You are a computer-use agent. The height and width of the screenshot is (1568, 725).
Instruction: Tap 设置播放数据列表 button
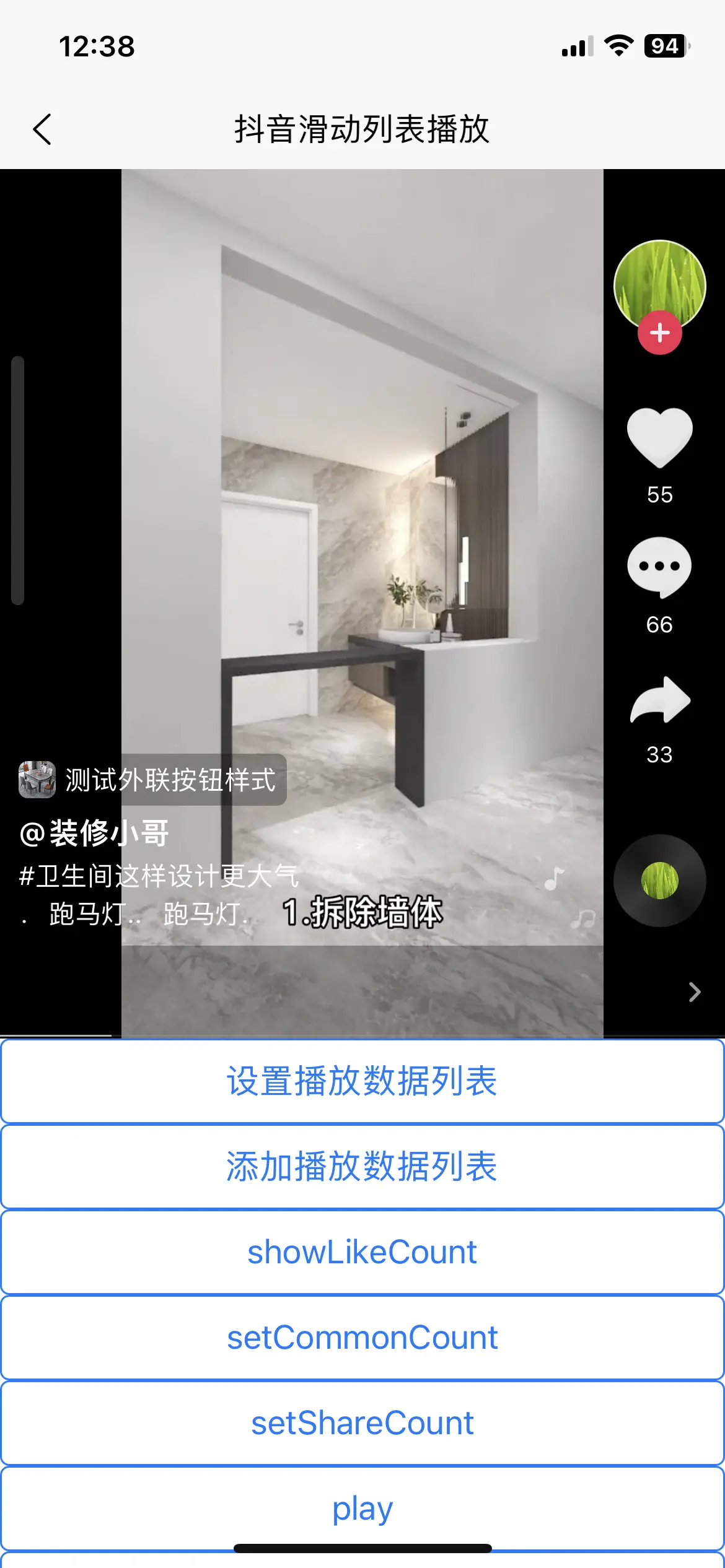pyautogui.click(x=362, y=1082)
